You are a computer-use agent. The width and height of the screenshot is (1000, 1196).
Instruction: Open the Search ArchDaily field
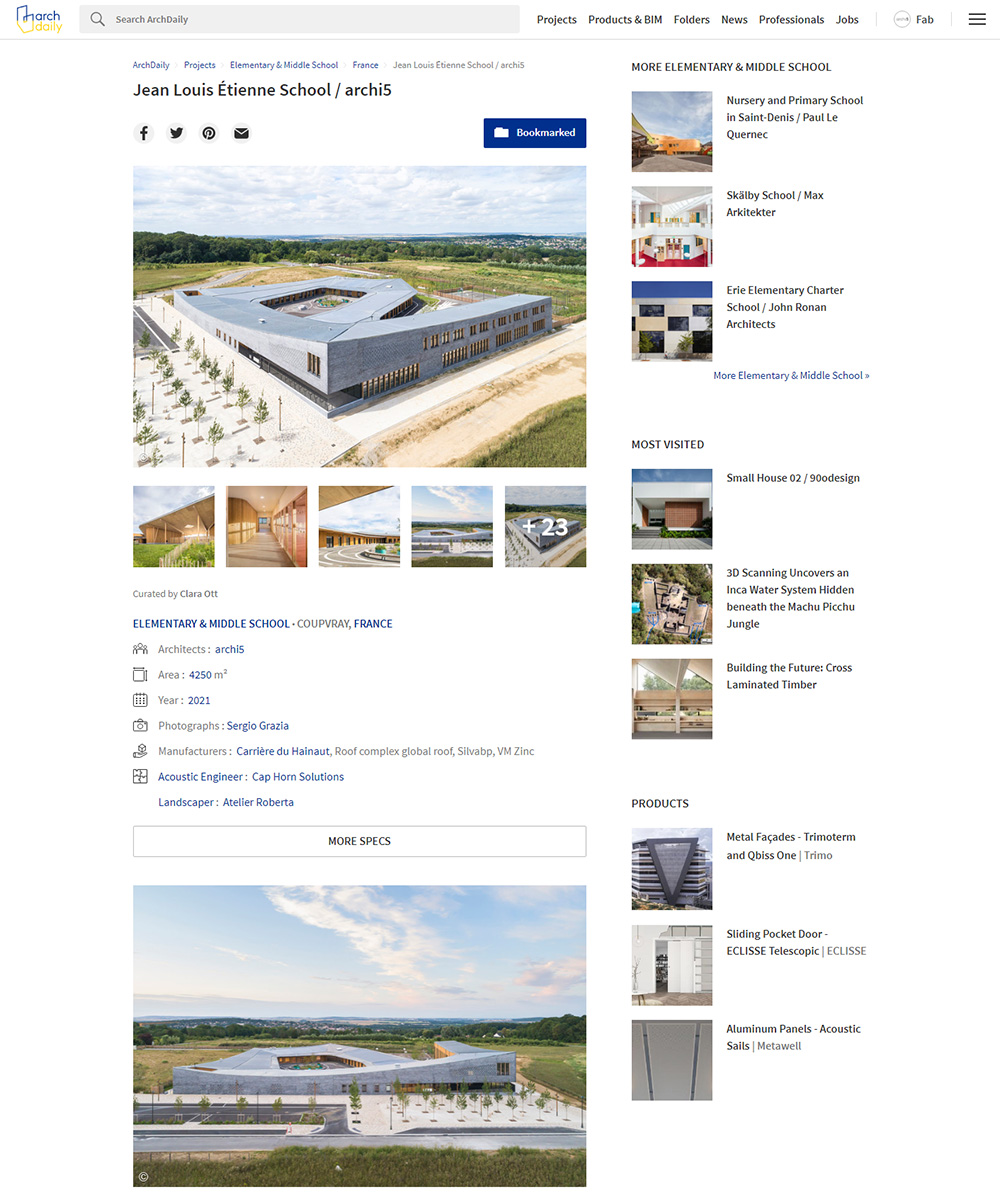point(300,19)
